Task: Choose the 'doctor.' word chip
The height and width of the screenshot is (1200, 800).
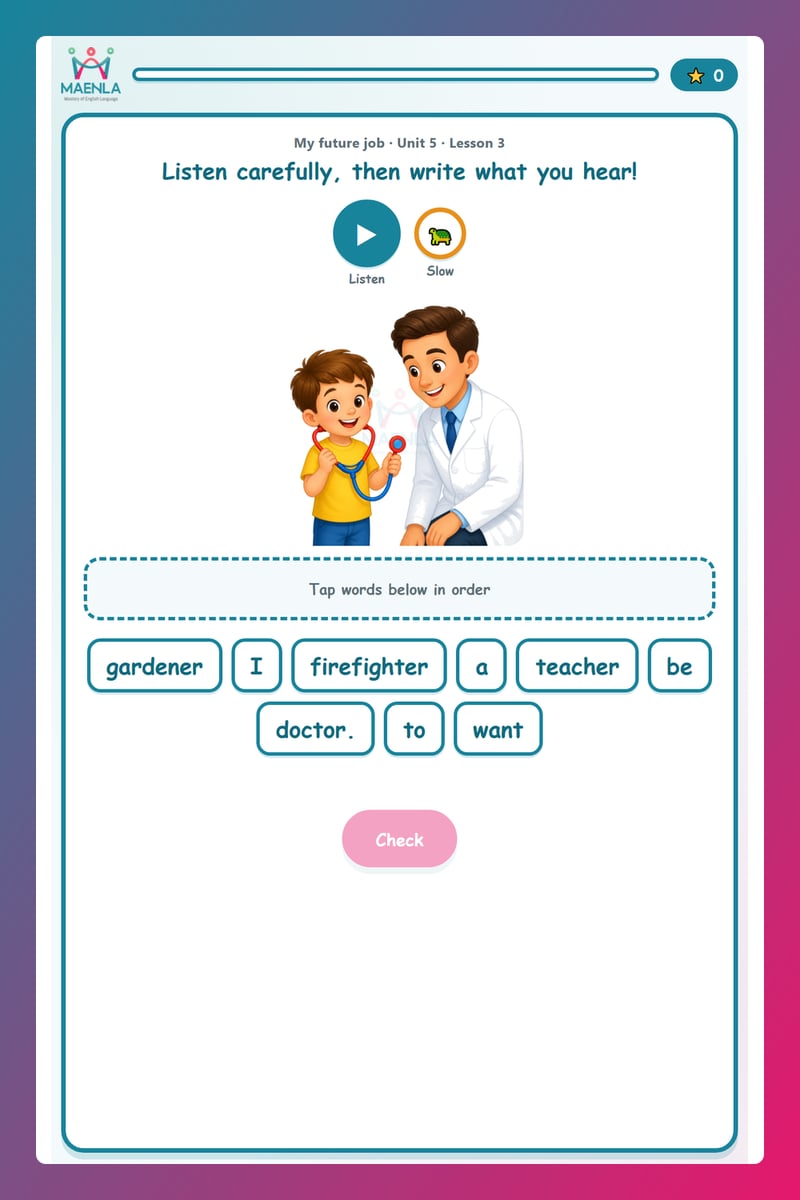Action: point(316,729)
